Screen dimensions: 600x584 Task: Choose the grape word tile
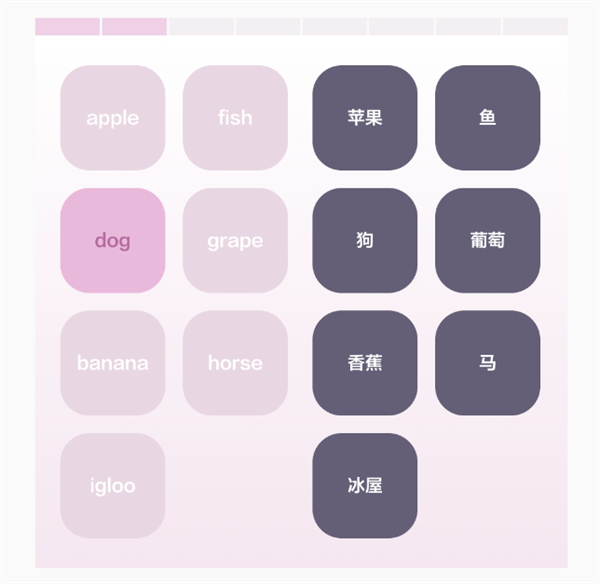[x=235, y=241]
